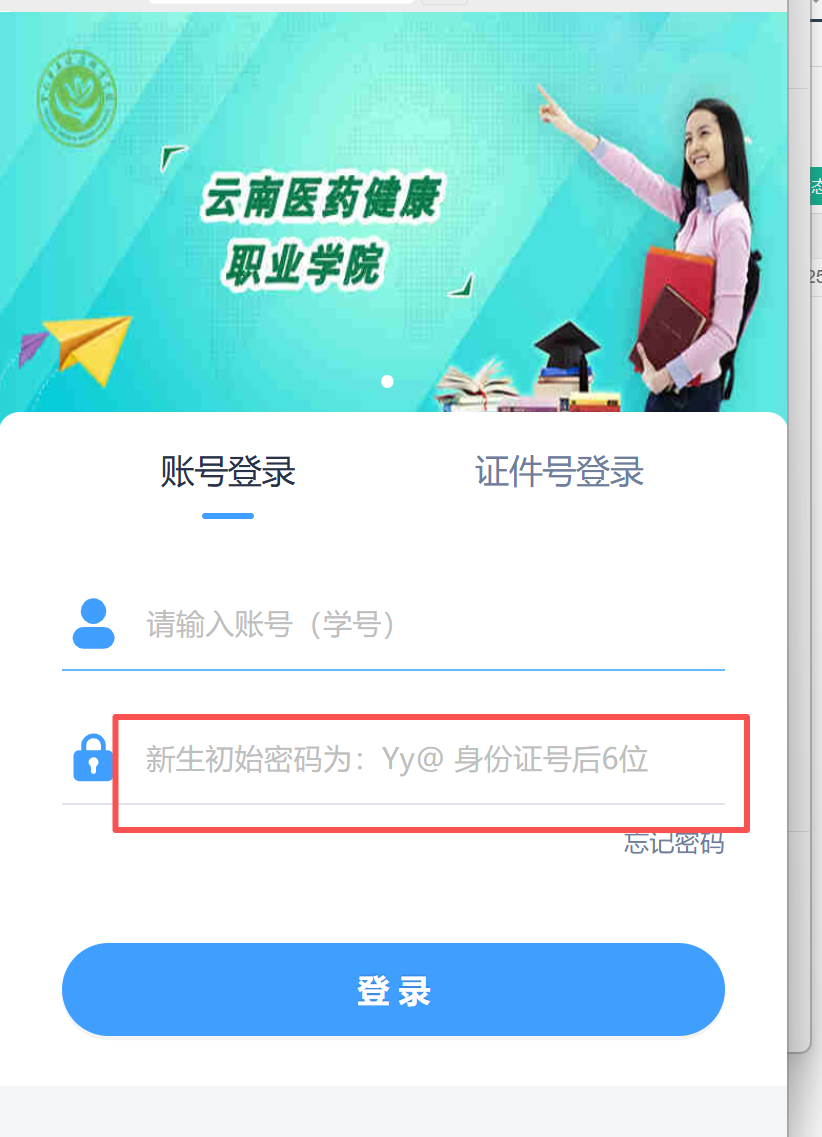Switch to the 证件号登录 tab

point(559,471)
